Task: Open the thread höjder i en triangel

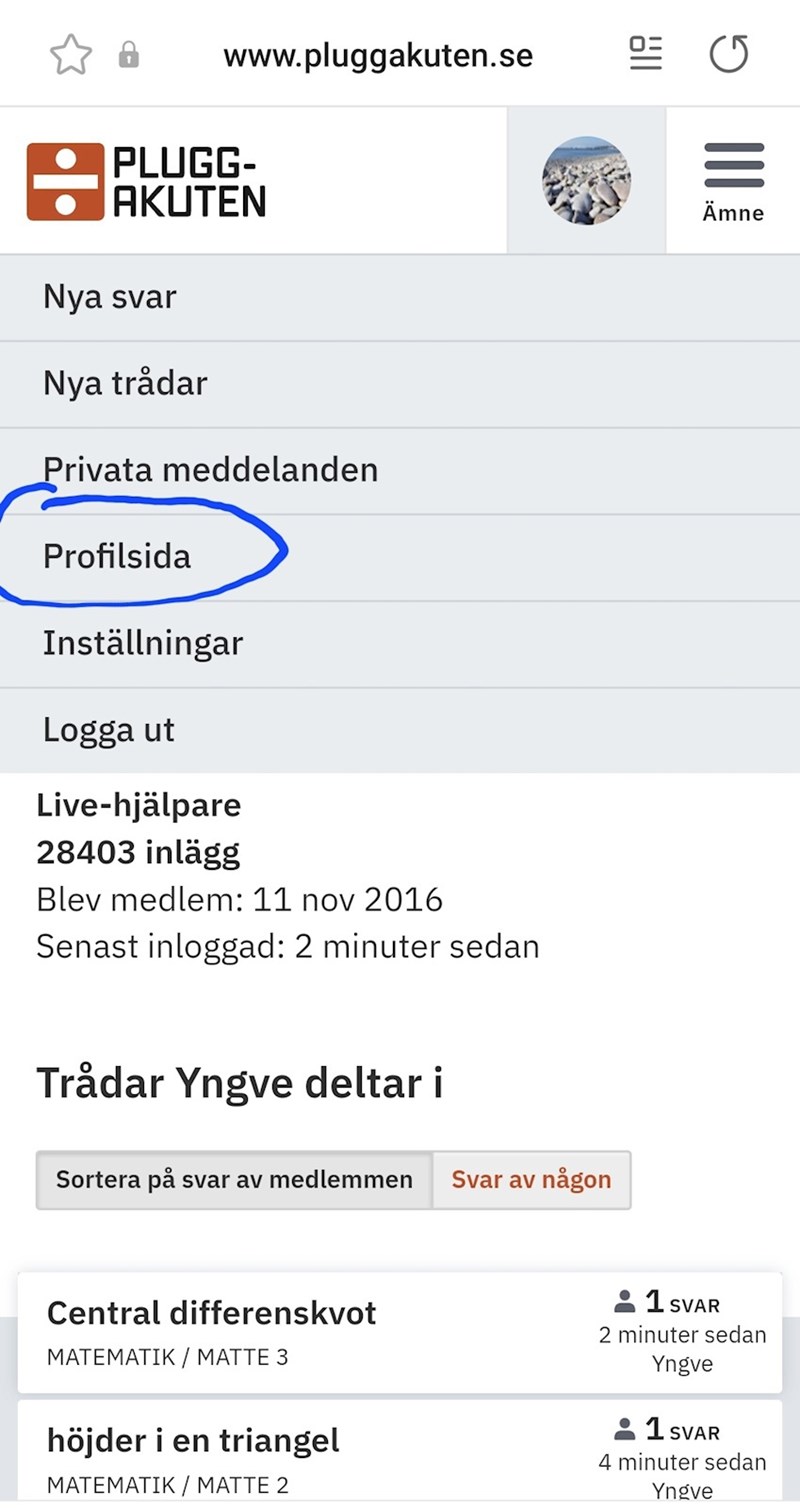Action: (x=193, y=1441)
